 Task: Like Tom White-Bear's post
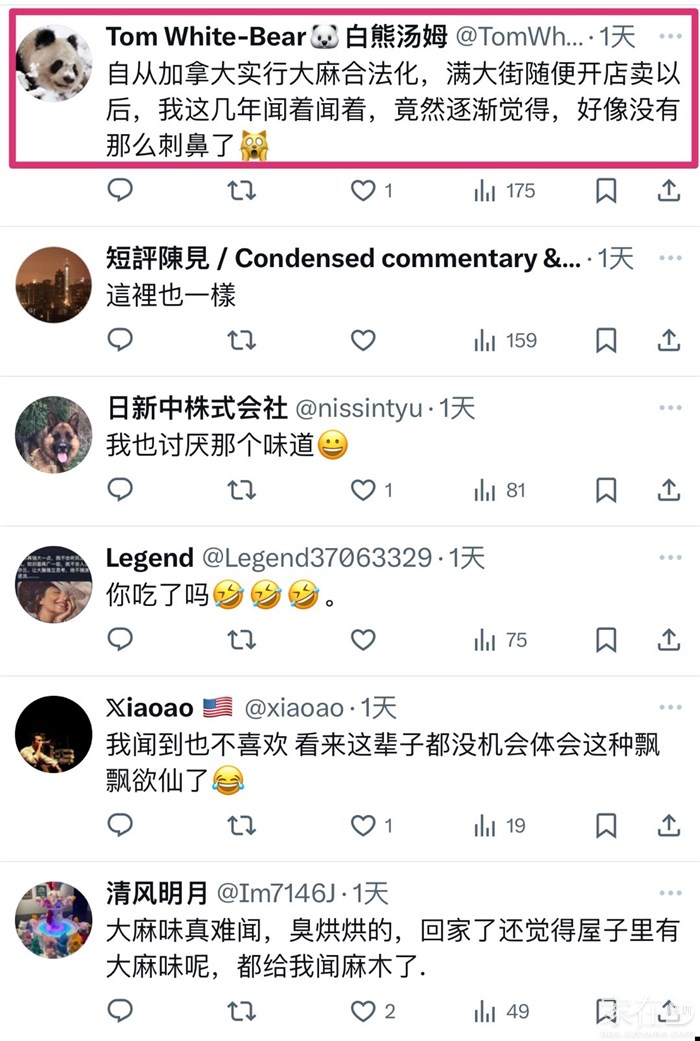[x=363, y=190]
